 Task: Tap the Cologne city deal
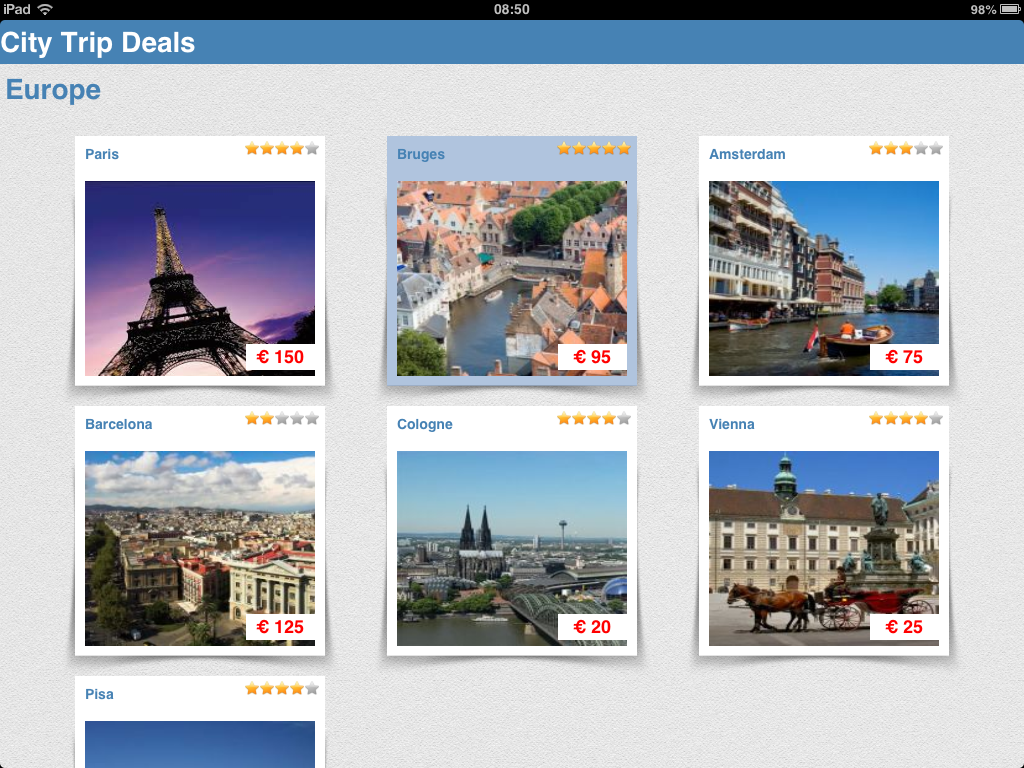click(512, 532)
